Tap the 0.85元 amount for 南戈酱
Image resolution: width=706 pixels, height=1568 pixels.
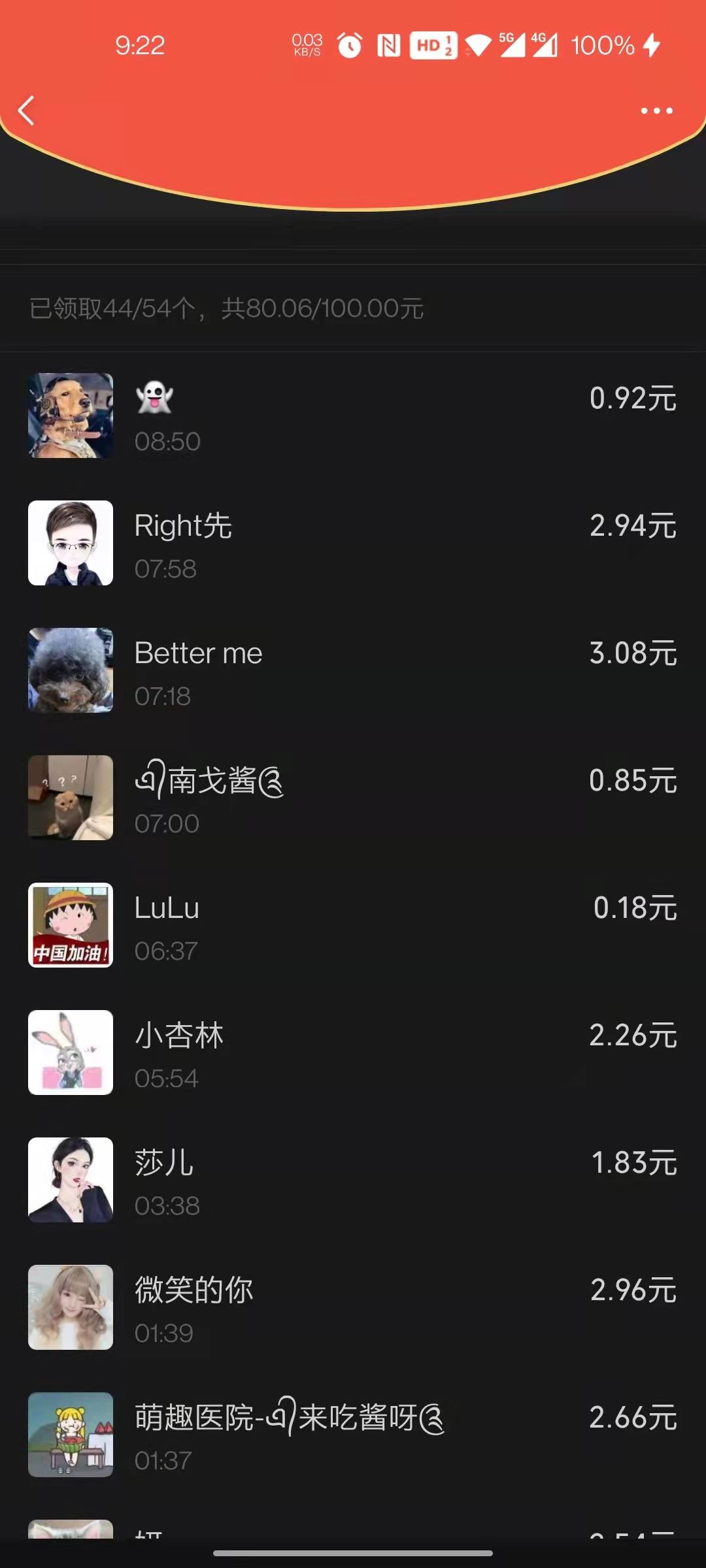pyautogui.click(x=631, y=779)
